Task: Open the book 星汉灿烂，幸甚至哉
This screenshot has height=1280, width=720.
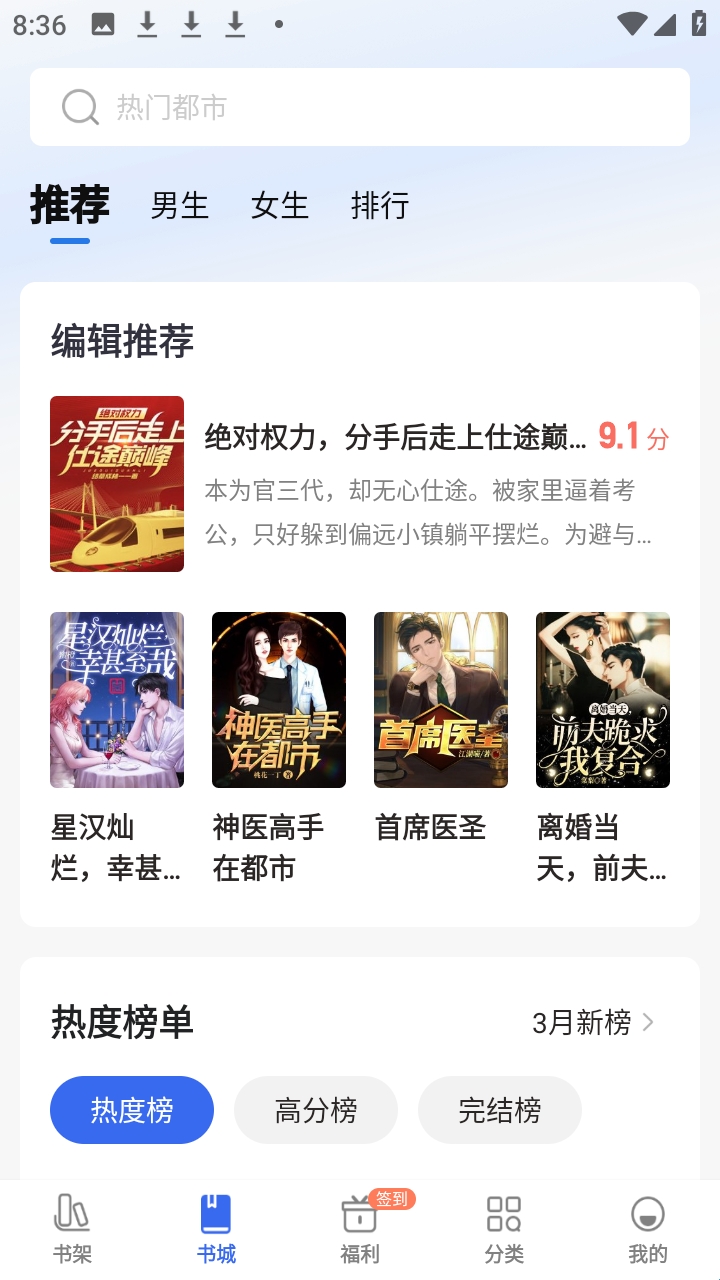Action: click(x=117, y=700)
